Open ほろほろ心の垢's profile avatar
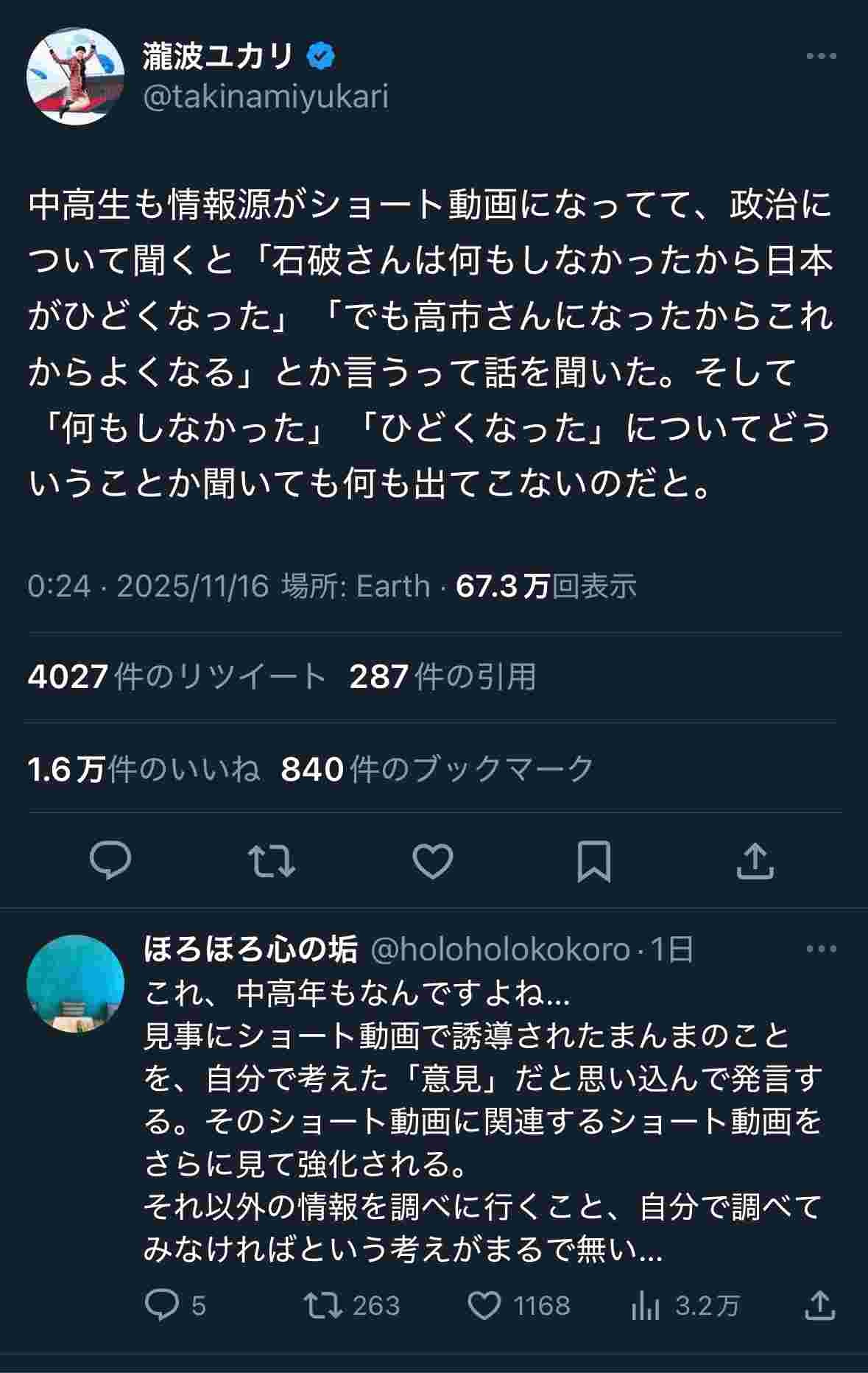 [75, 984]
